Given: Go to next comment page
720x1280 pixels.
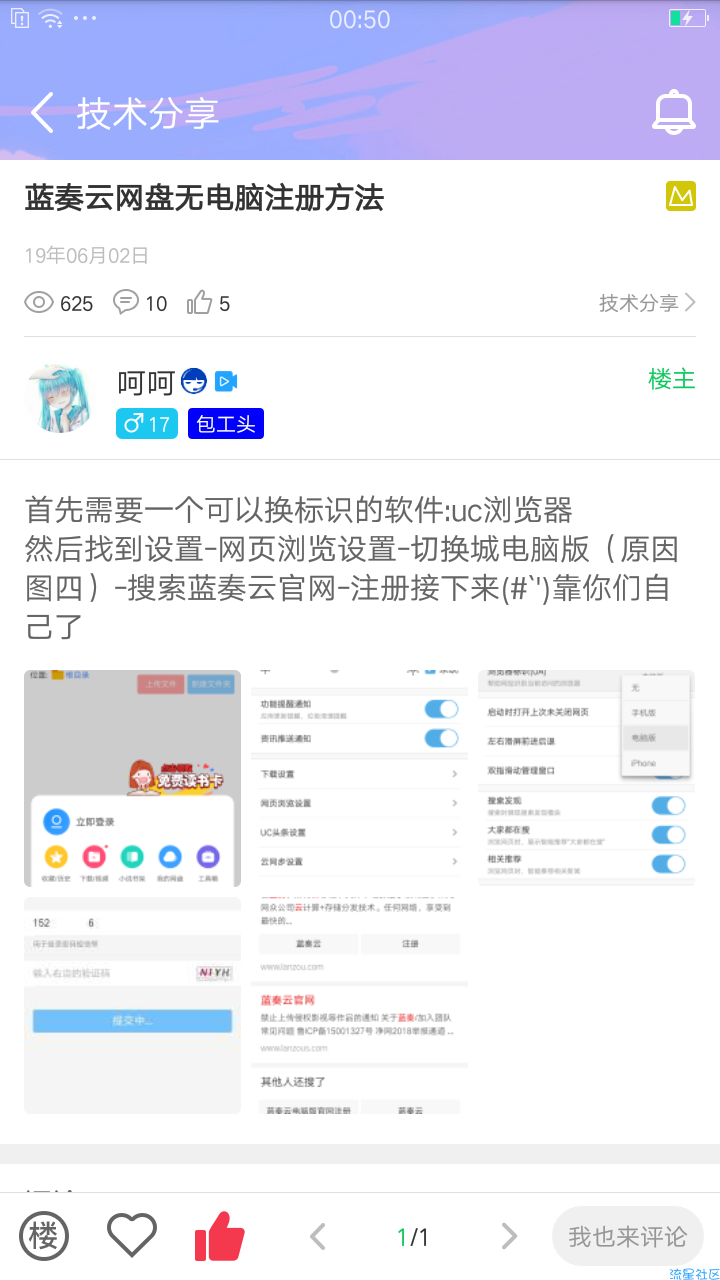Looking at the screenshot, I should pos(509,1237).
